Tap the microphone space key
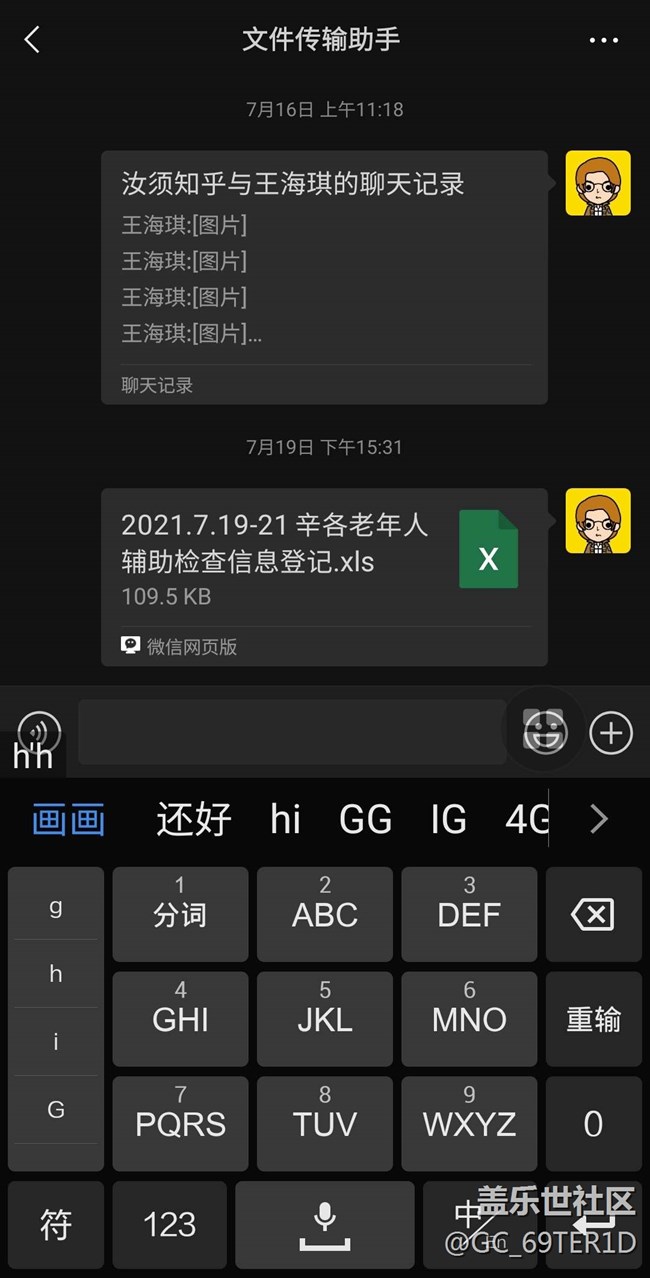The image size is (650, 1278). tap(324, 1224)
